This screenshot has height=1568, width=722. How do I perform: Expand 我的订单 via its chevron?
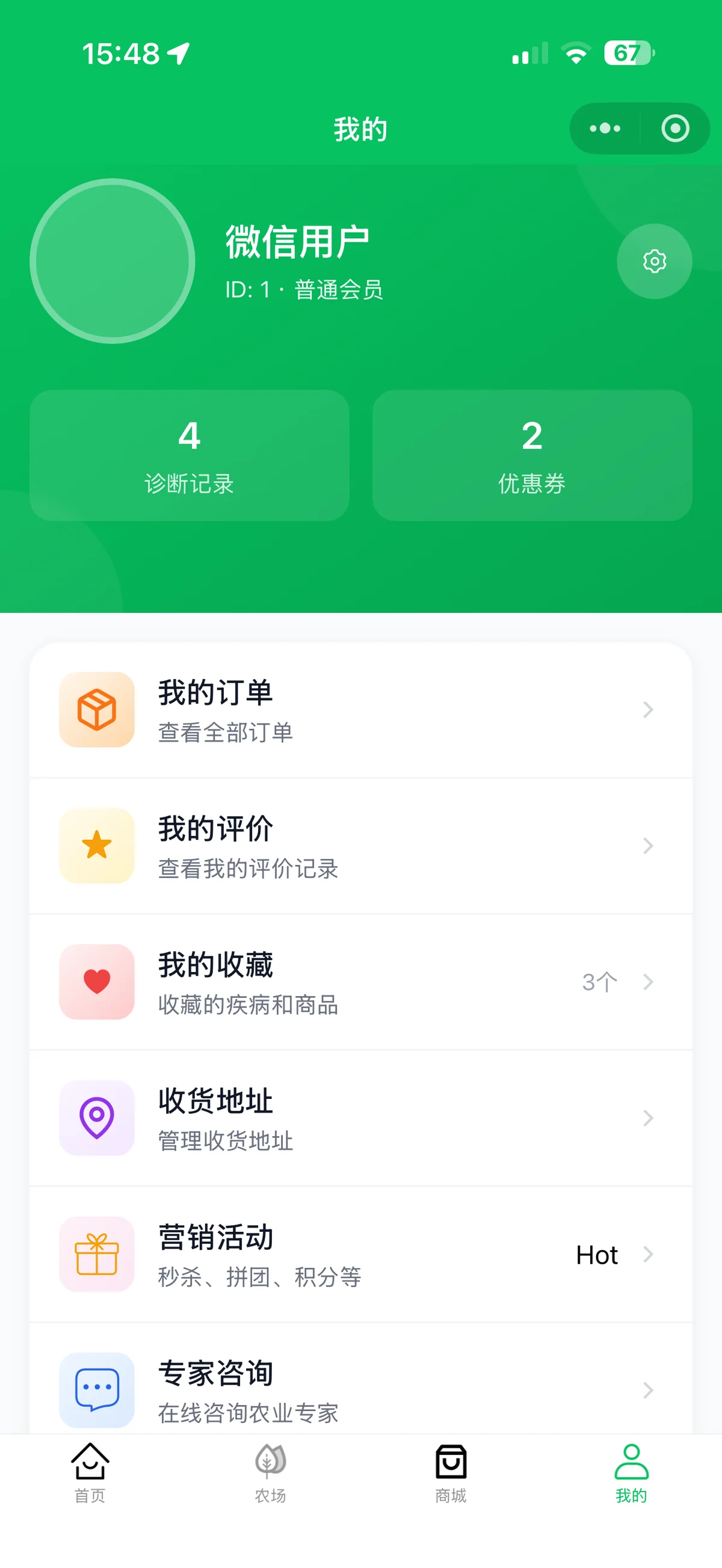pyautogui.click(x=647, y=710)
